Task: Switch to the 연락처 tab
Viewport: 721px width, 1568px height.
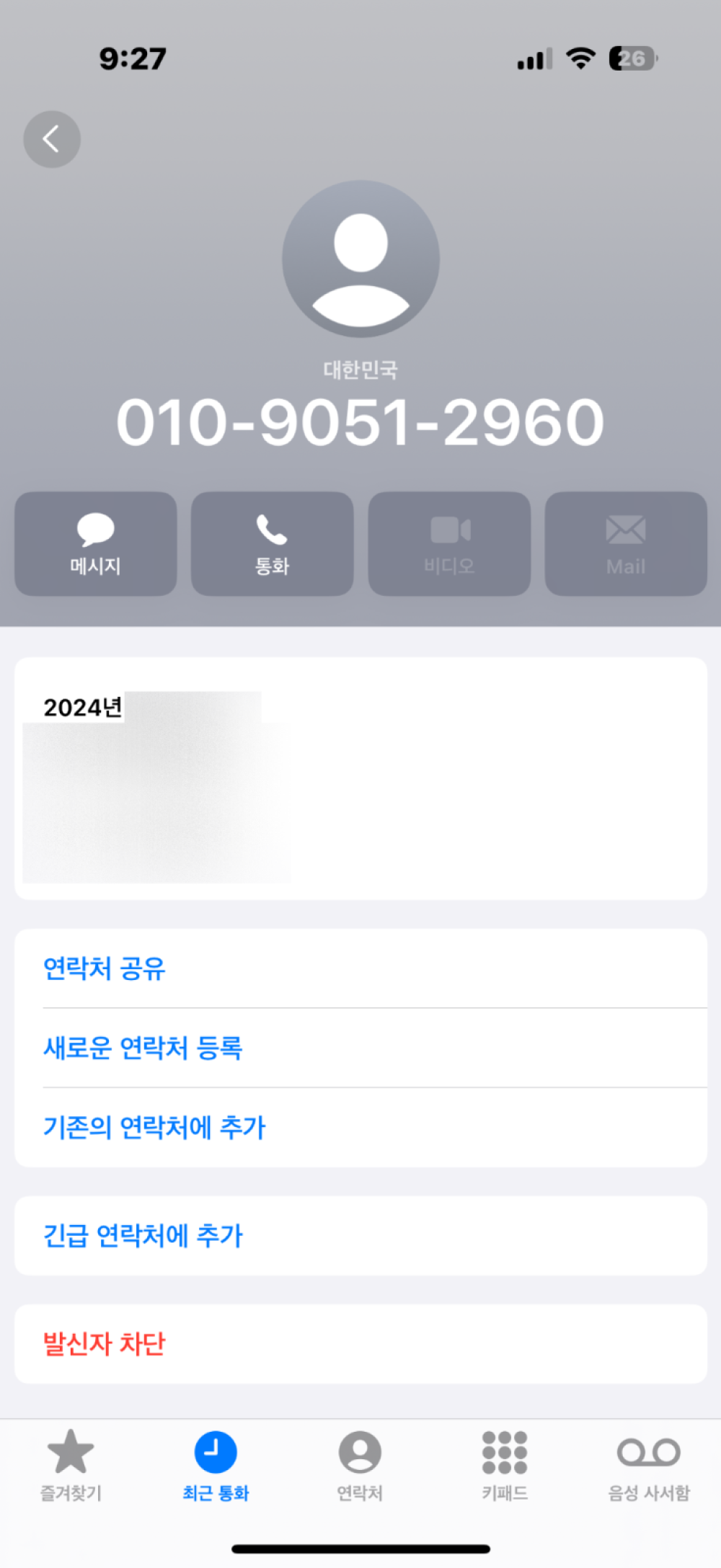Action: tap(360, 1466)
